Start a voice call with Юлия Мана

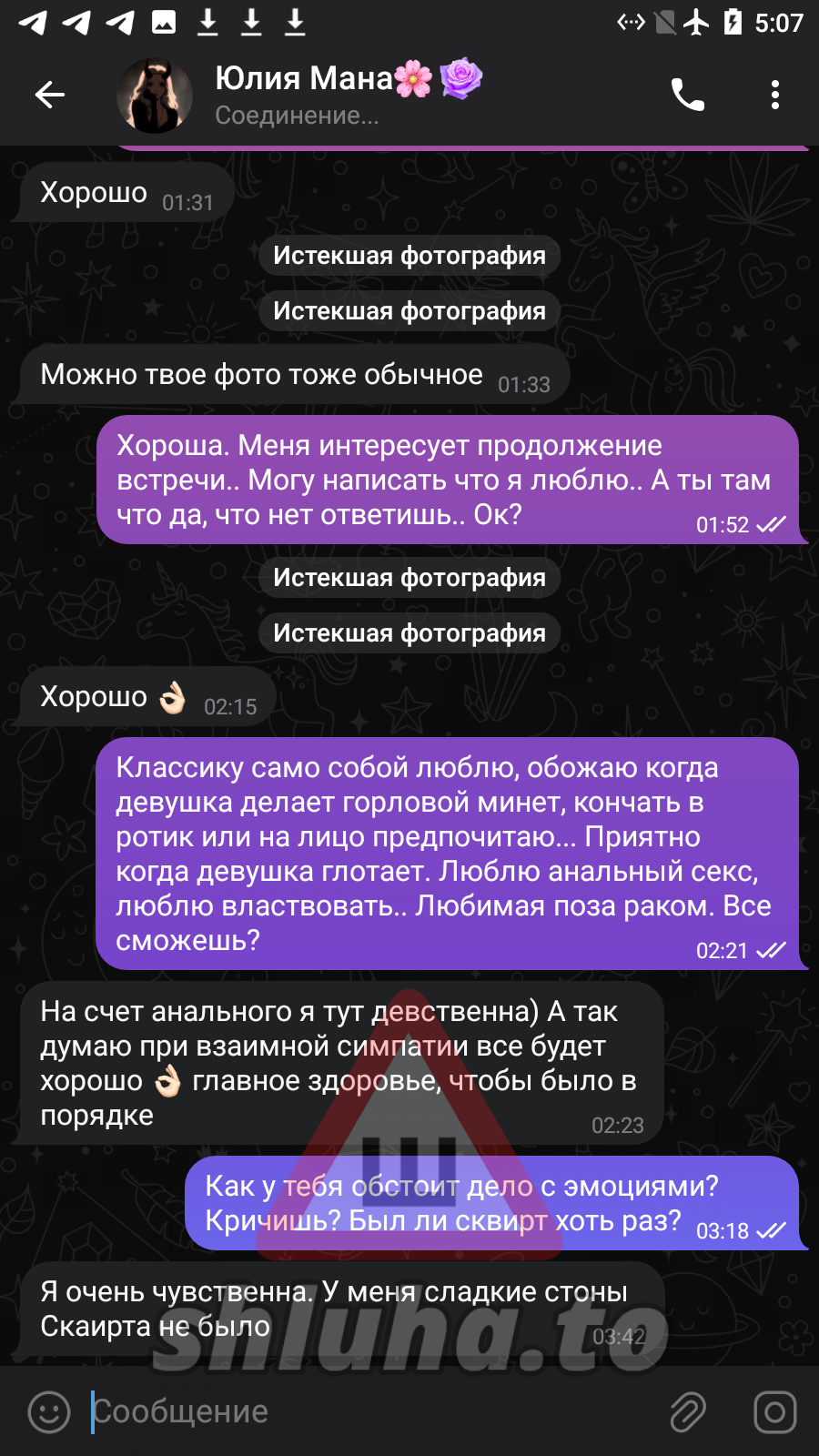coord(688,95)
